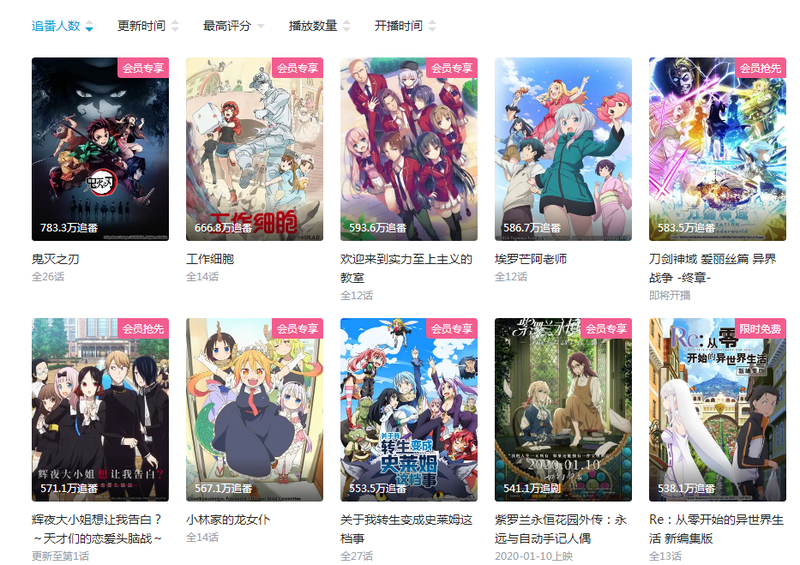Open 刀剑神域 爱丽丝篇 异界战争 card

[x=717, y=149]
